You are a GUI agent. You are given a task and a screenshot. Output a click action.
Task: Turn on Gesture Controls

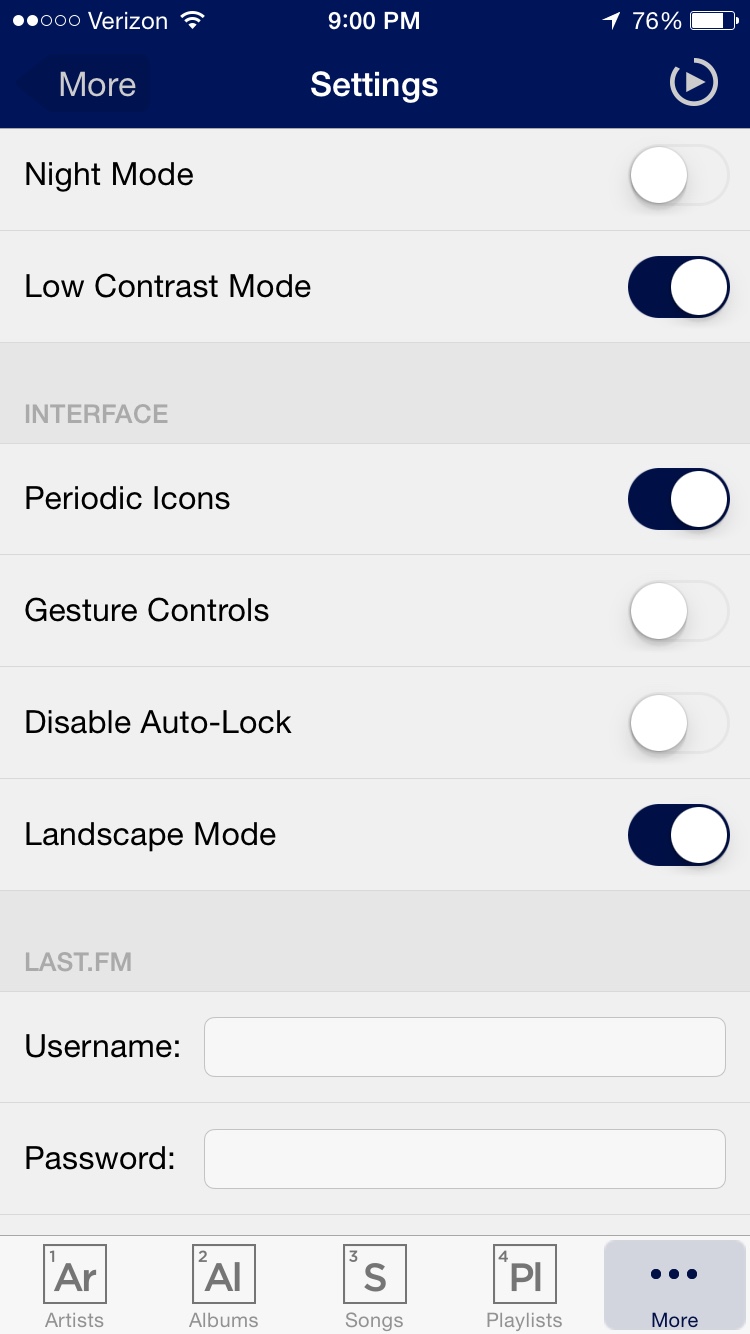(678, 611)
